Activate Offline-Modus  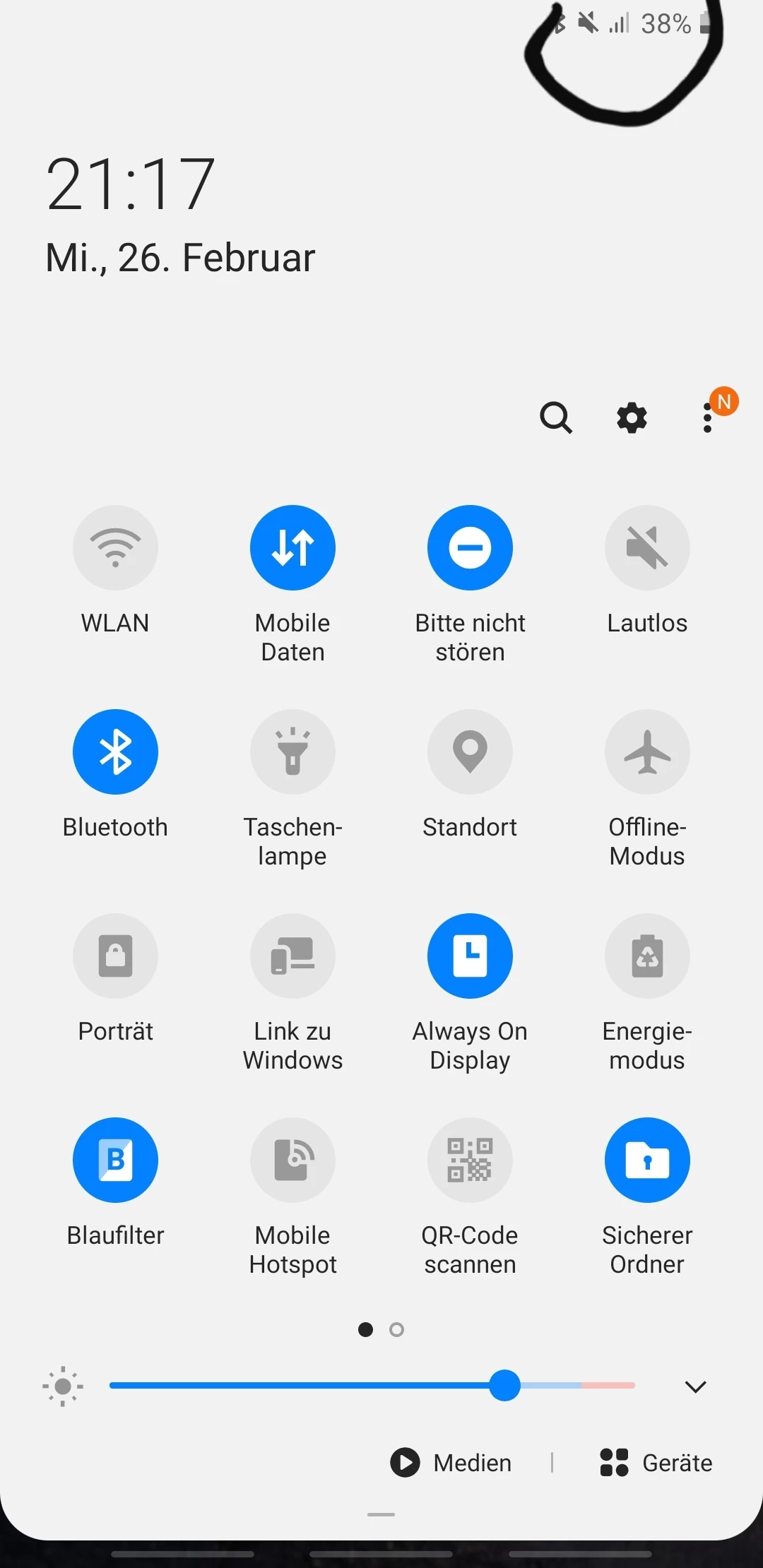[647, 752]
